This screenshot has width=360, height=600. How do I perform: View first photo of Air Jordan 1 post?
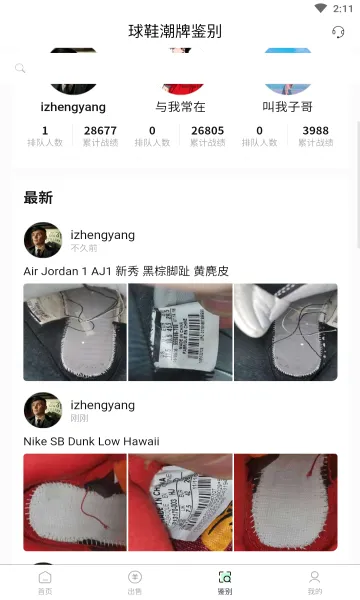[x=75, y=332]
